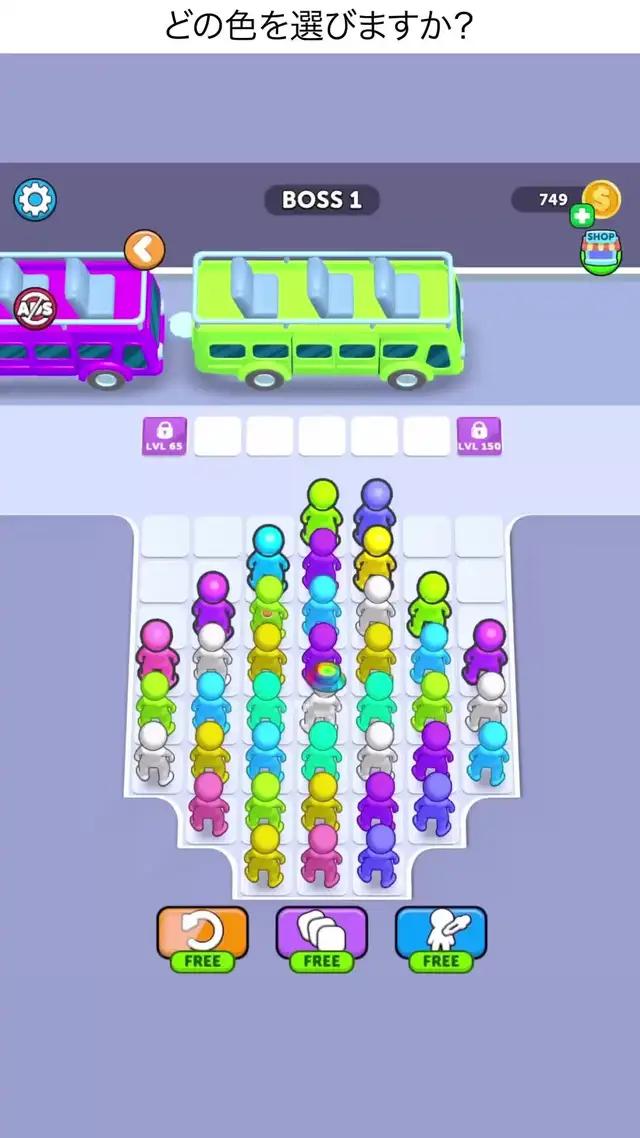Open the settings gear

(35, 200)
